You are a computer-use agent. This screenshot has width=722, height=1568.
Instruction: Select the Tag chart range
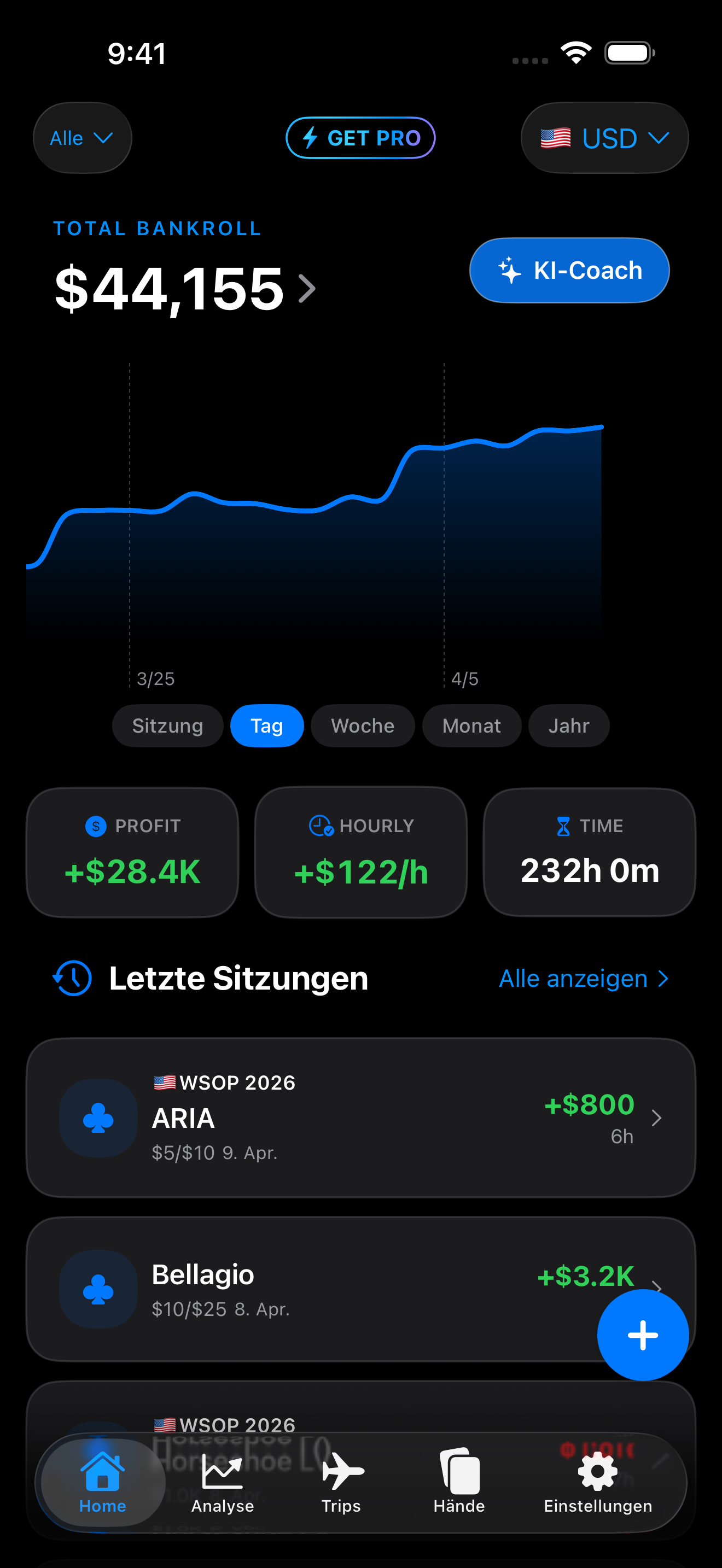click(x=266, y=726)
